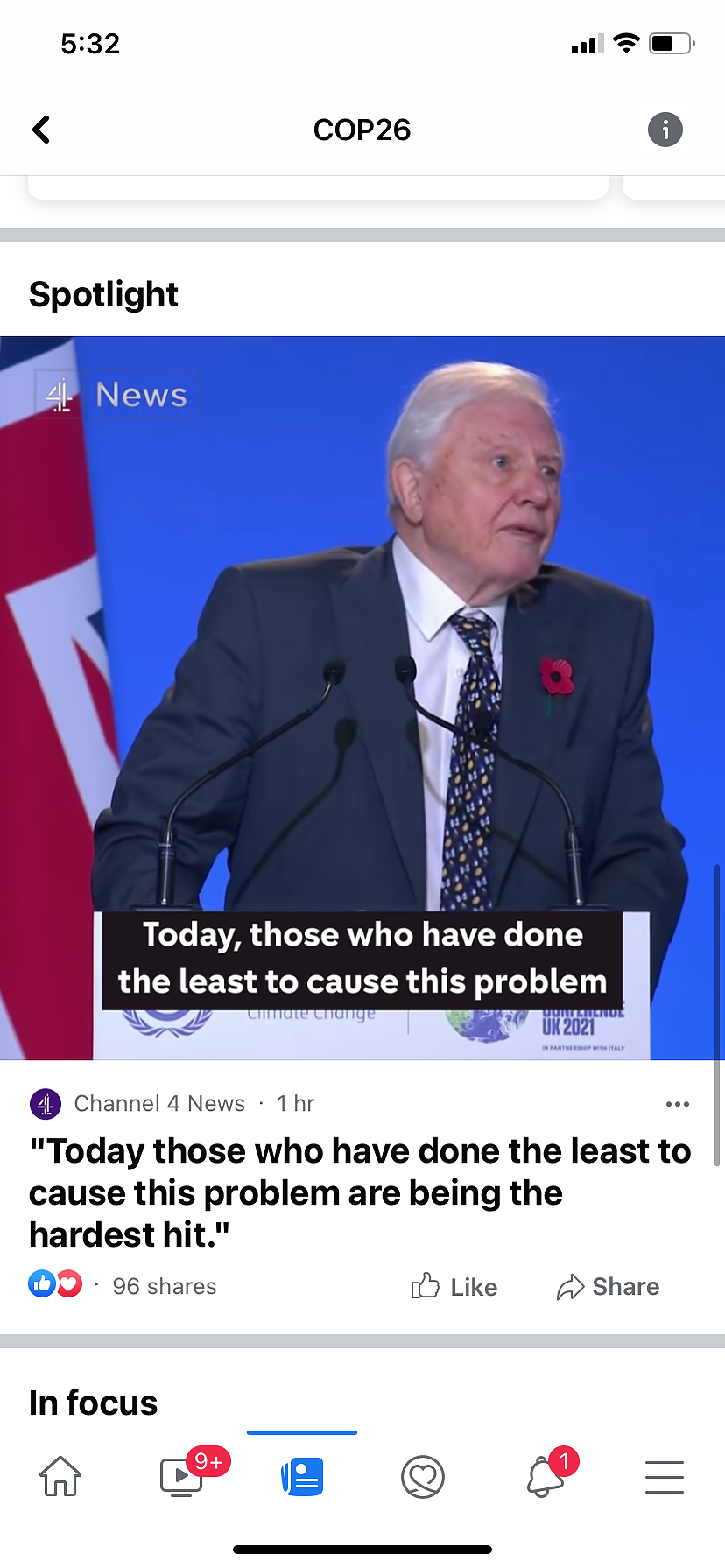725x1568 pixels.
Task: View reactions on the post
Action: click(56, 1284)
